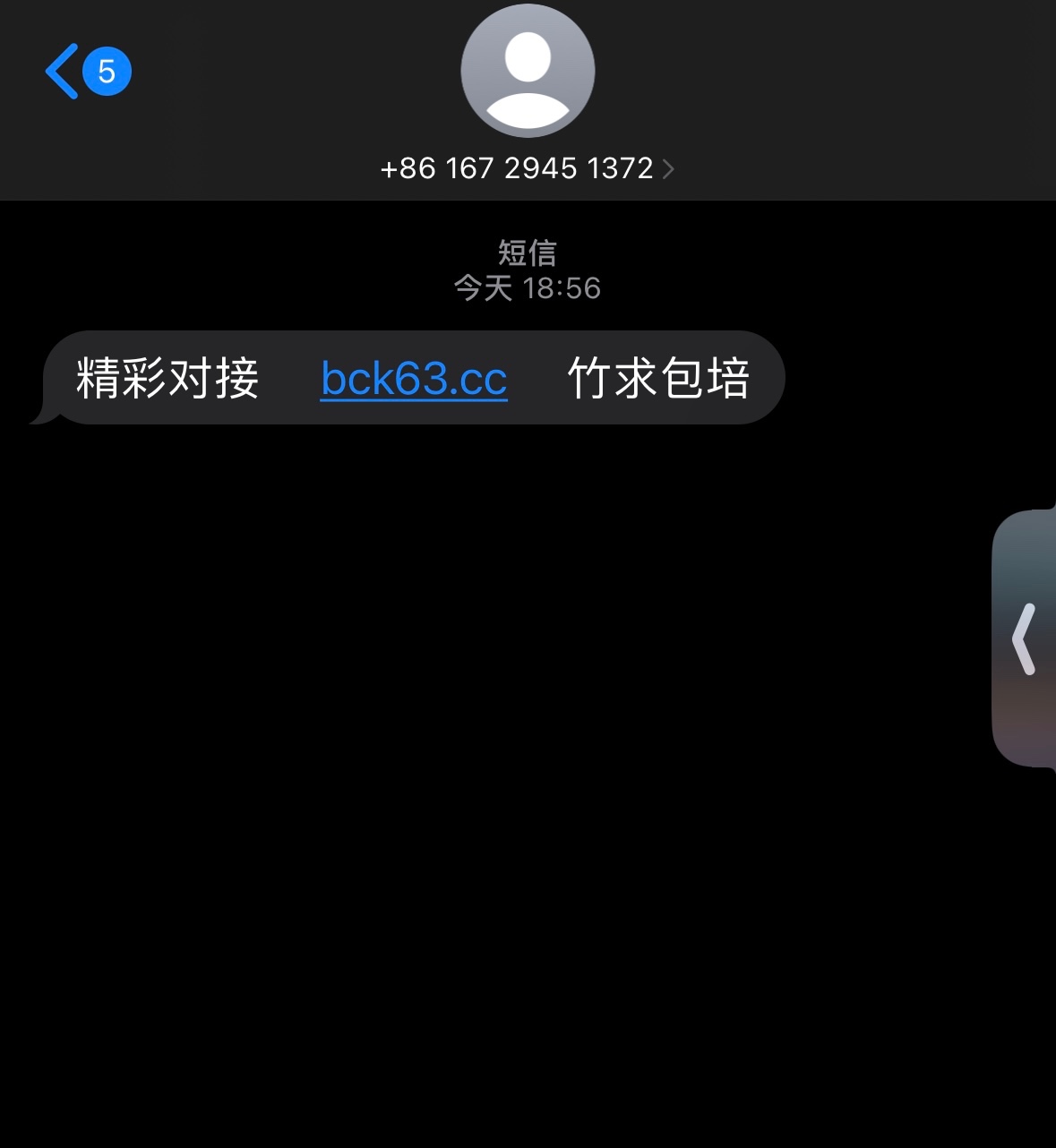
Task: Expand the side panel arrow handle
Action: coord(1024,638)
